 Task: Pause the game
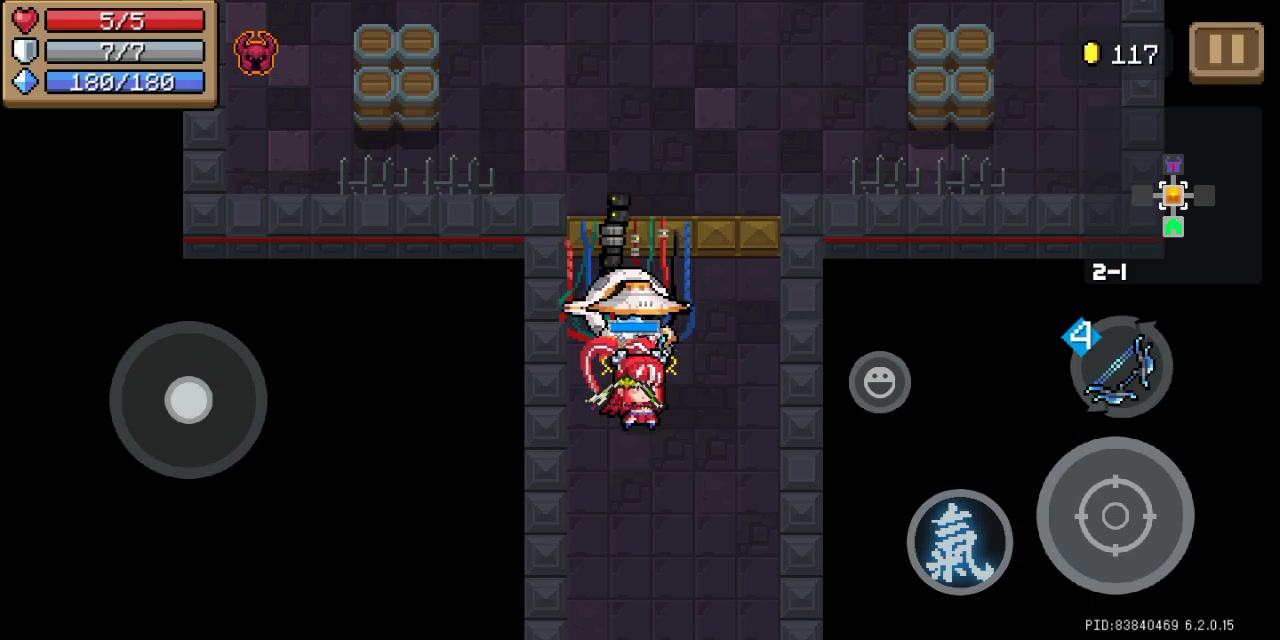pos(1226,50)
